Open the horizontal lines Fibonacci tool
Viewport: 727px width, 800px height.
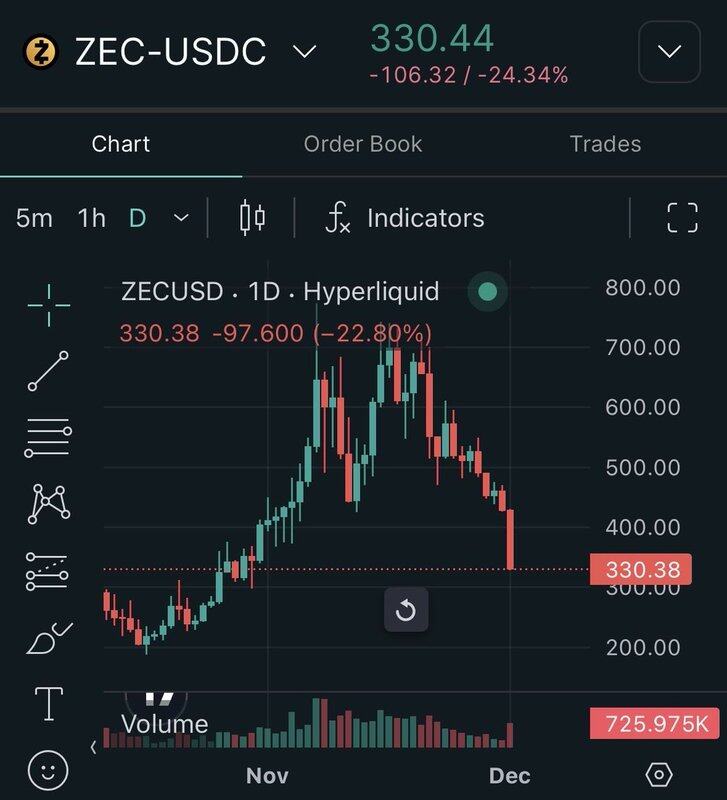click(48, 438)
